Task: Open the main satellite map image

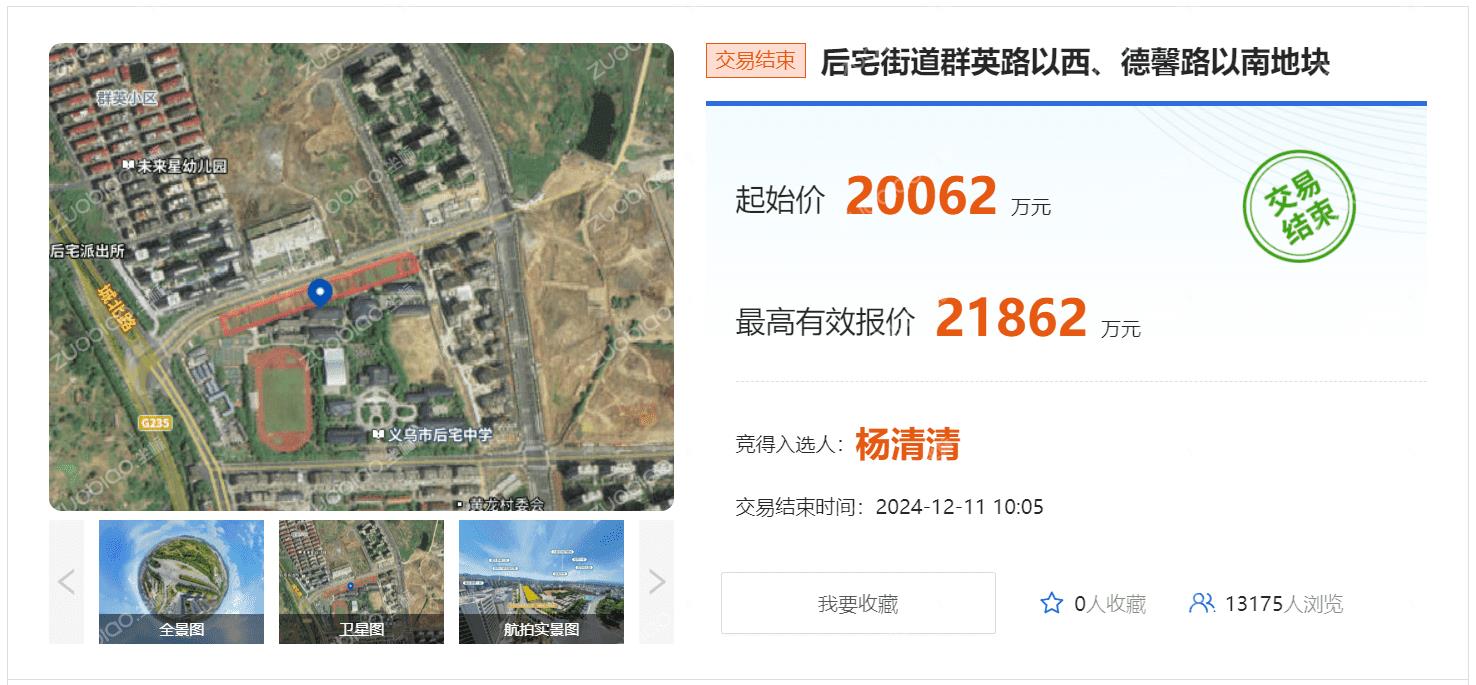Action: (x=361, y=277)
